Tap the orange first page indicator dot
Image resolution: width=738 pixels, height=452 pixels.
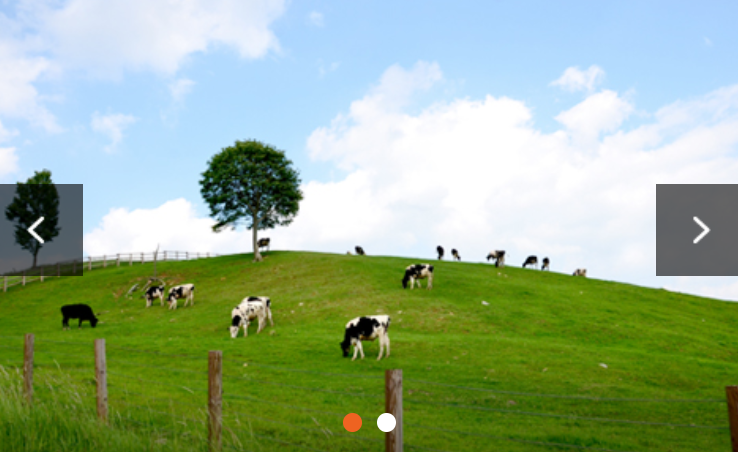(x=353, y=422)
